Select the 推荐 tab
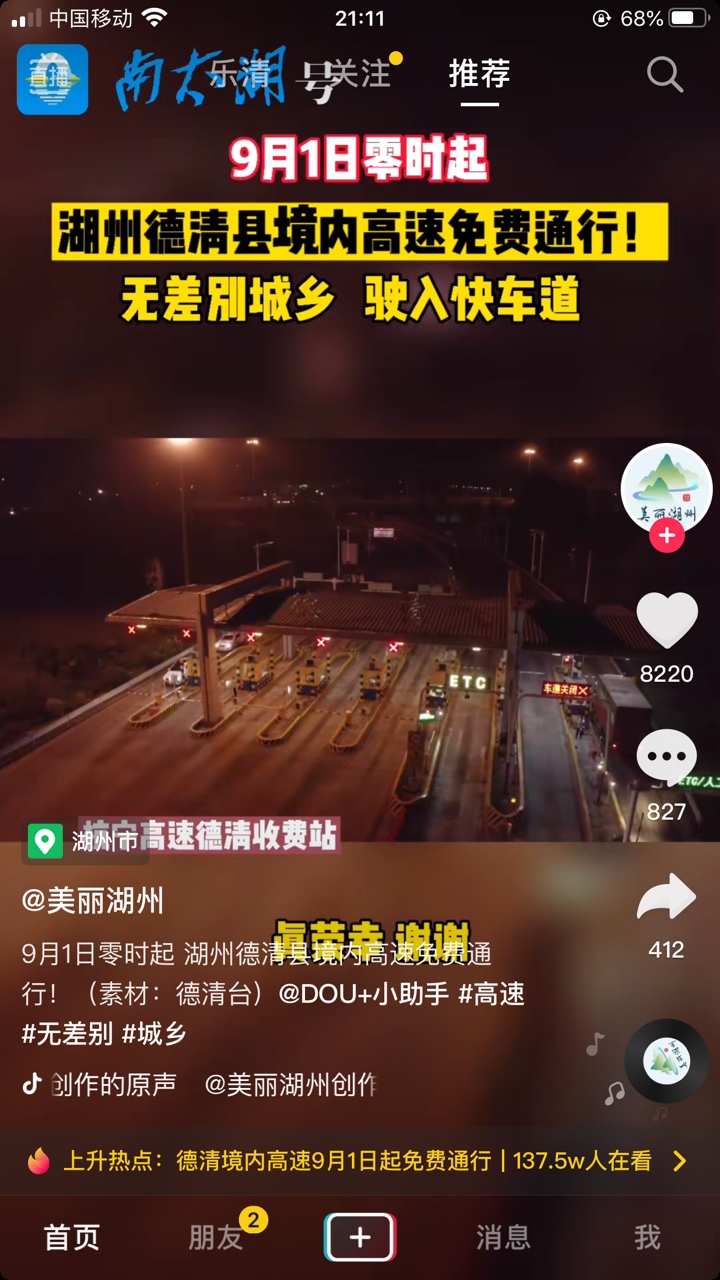The height and width of the screenshot is (1280, 720). 479,75
